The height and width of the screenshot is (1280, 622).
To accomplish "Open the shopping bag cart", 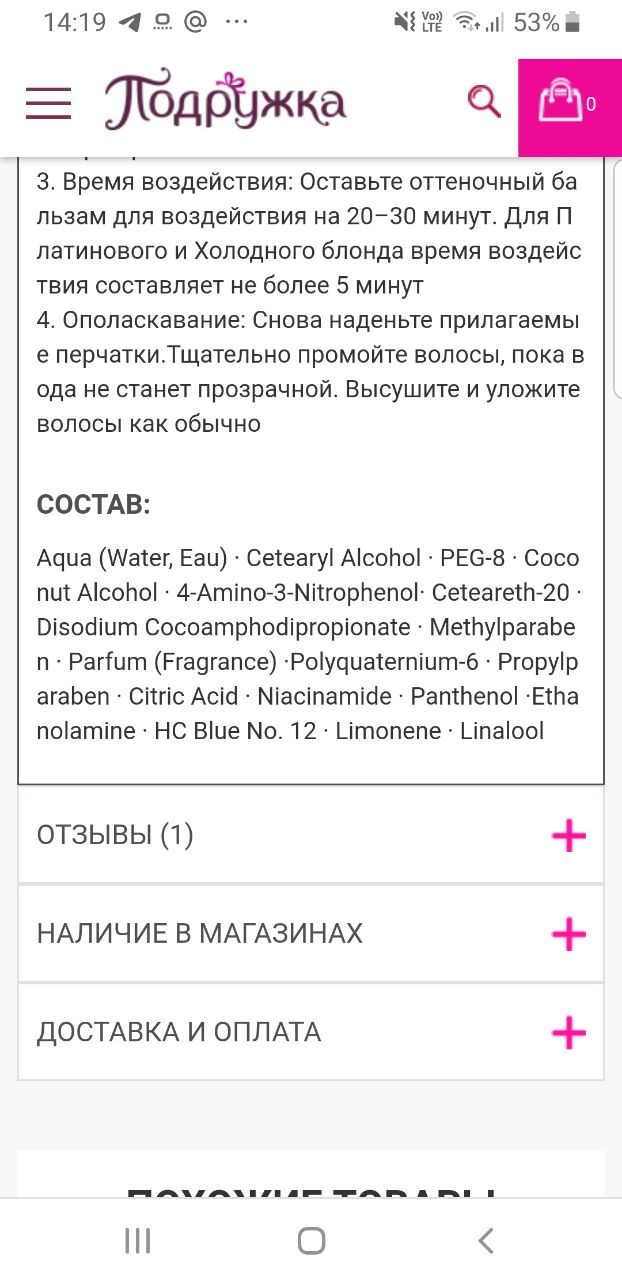I will pyautogui.click(x=570, y=107).
